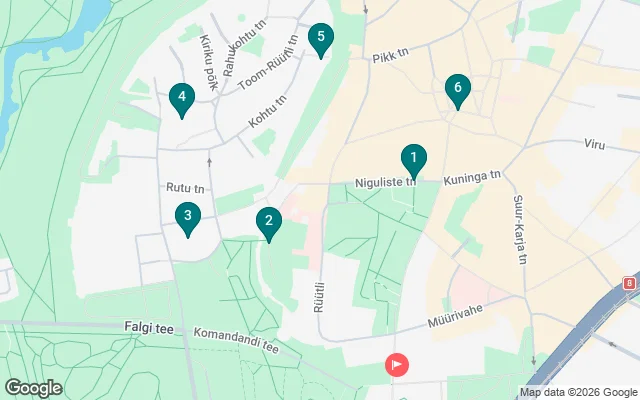Tap the red flag marker
This screenshot has width=640, height=400.
[x=398, y=365]
